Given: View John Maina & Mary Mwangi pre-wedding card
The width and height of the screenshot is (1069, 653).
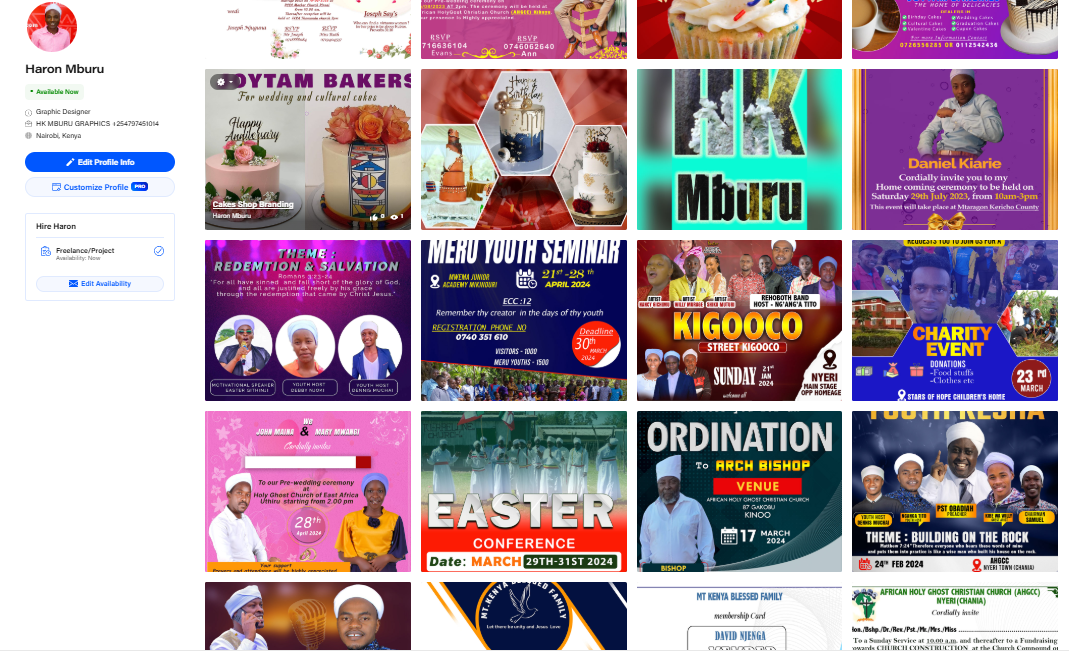Looking at the screenshot, I should click(308, 491).
